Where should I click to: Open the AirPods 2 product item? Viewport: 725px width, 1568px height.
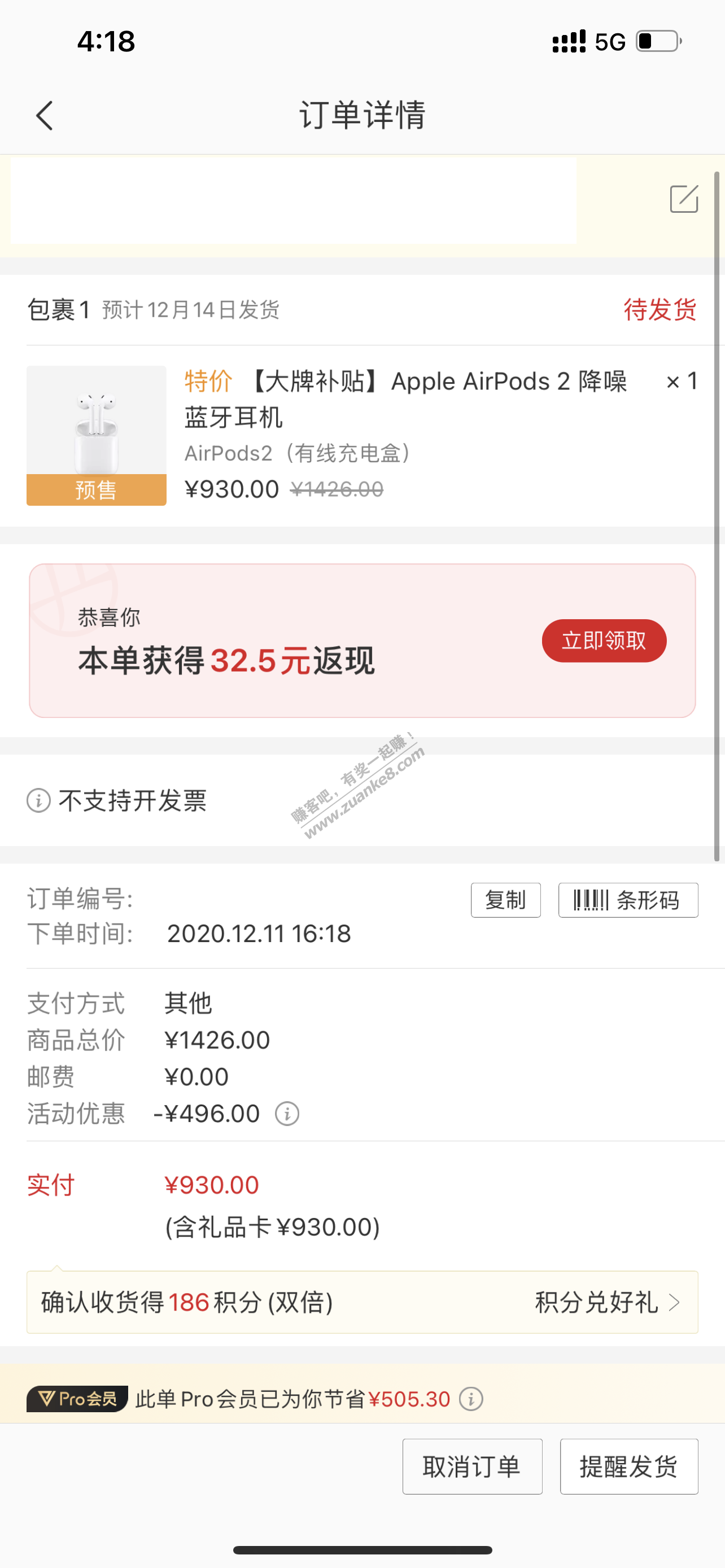tap(362, 435)
